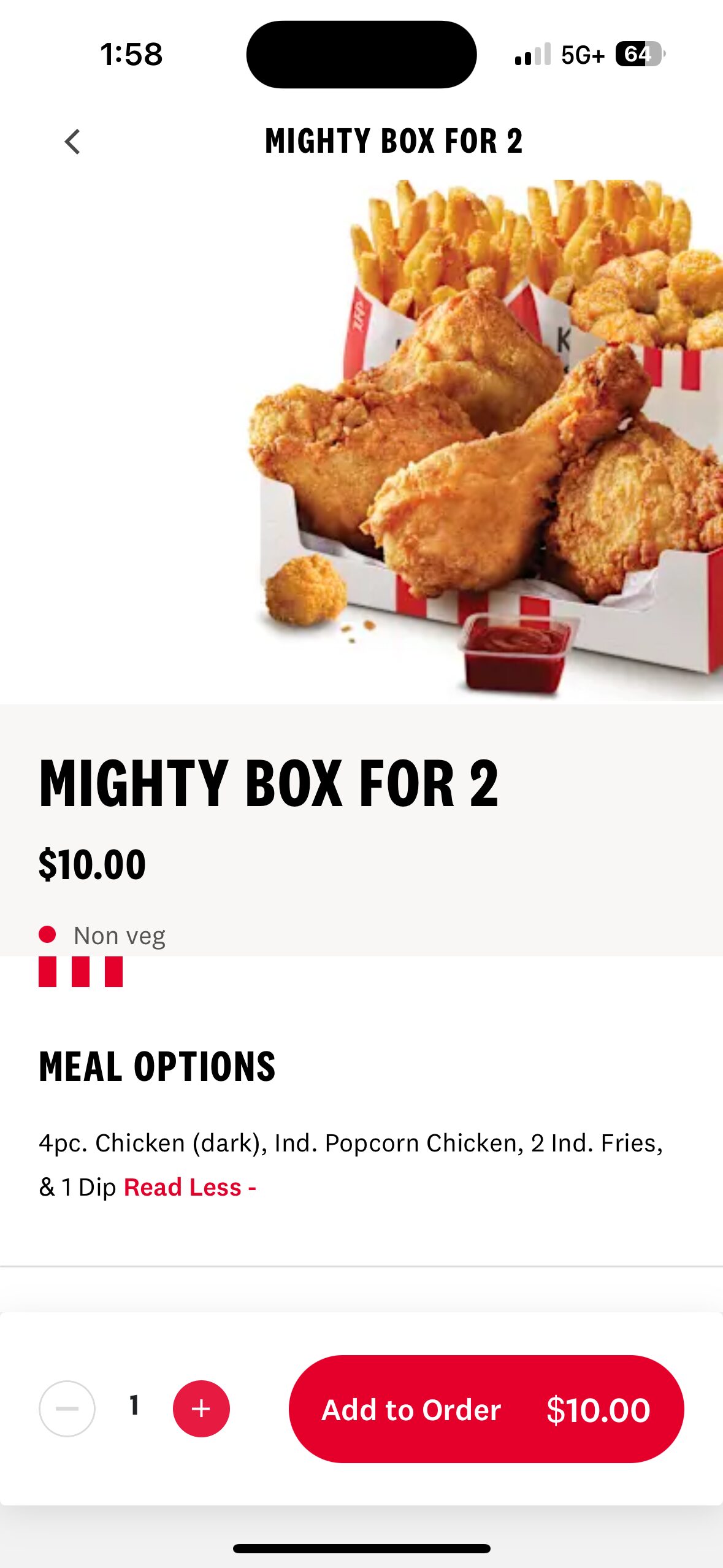
Task: Tap the Dynamic Island at the top
Action: (361, 54)
